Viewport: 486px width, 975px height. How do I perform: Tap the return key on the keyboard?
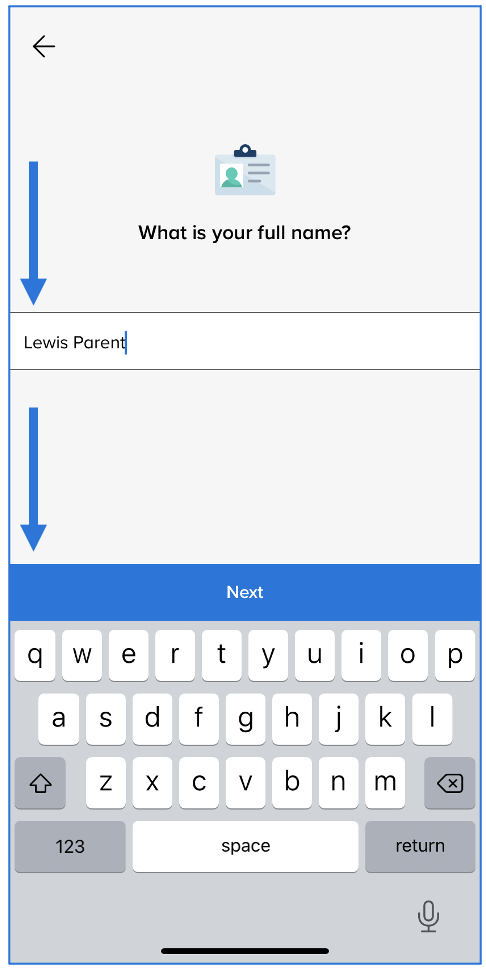click(420, 846)
